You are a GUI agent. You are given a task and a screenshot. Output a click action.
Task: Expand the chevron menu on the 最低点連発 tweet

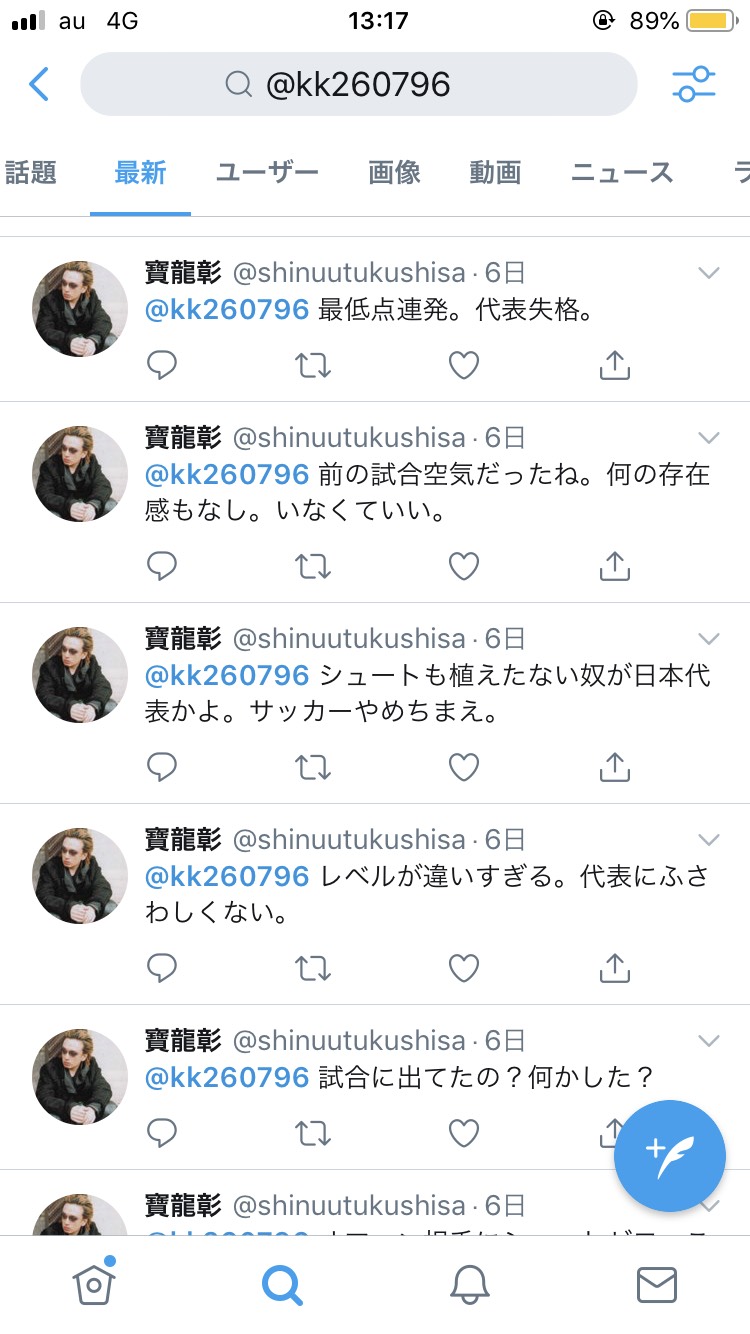pyautogui.click(x=708, y=273)
